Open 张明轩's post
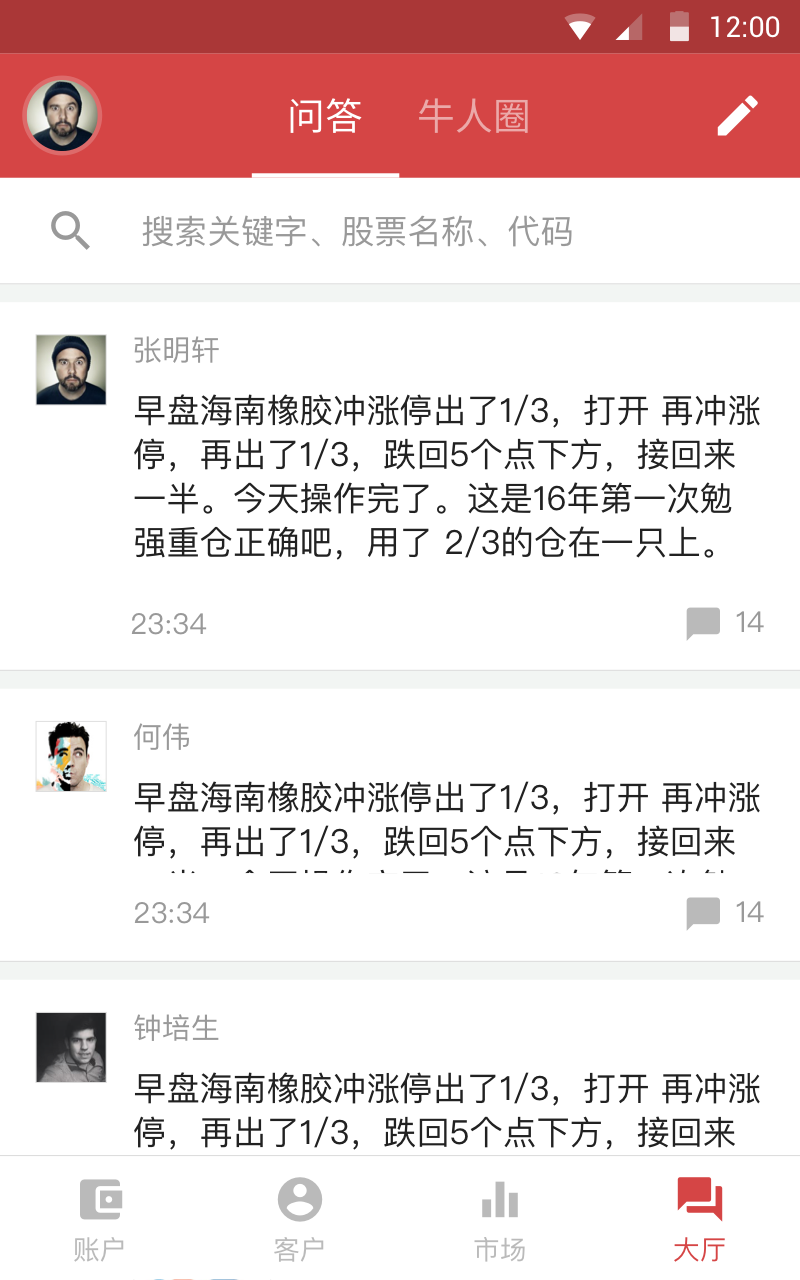 click(x=447, y=477)
